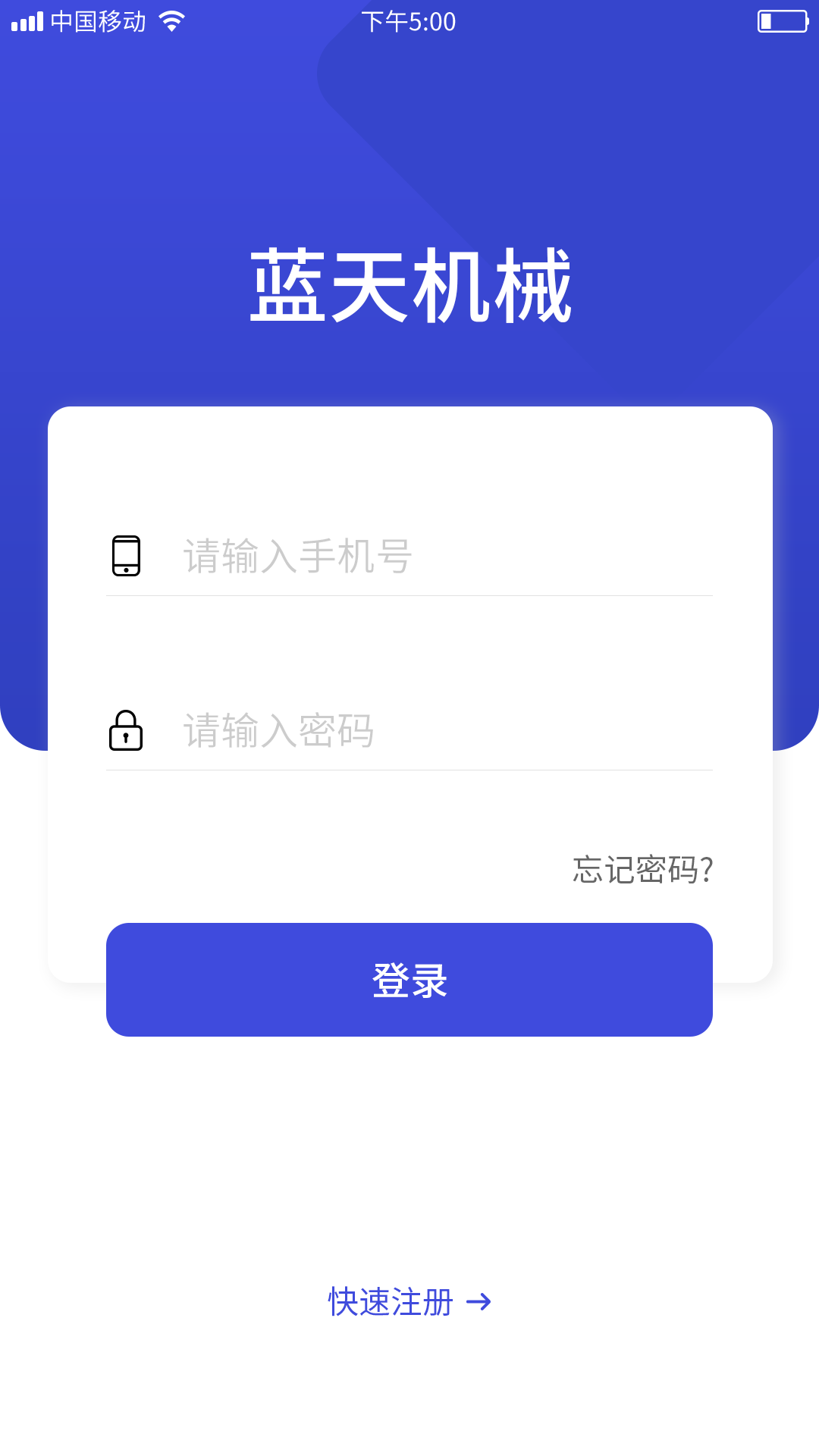This screenshot has height=1456, width=819.
Task: Click the phone icon beside the mobile number field
Action: coord(126,556)
